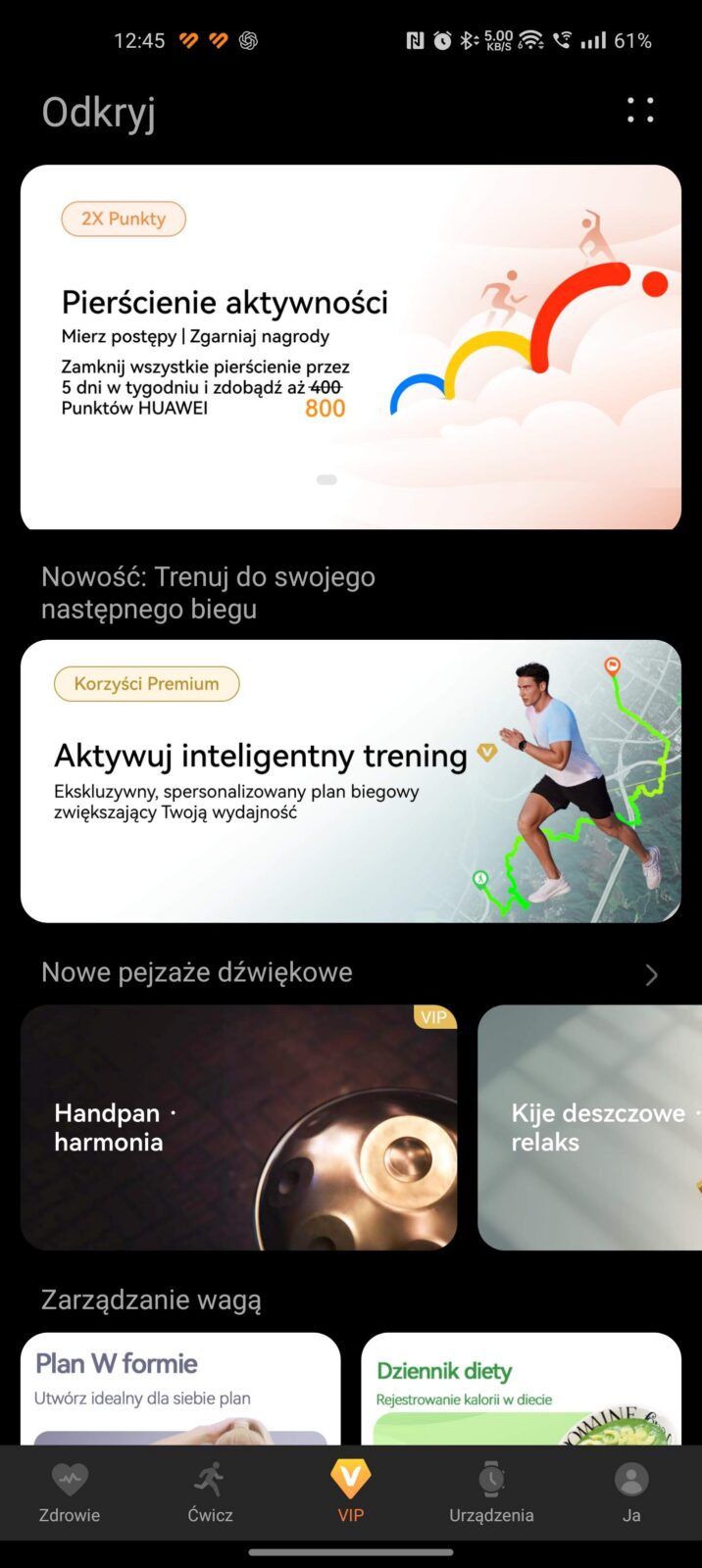Play the Handpan harmonia soundscape
Viewport: 702px width, 1568px height.
(x=238, y=1127)
